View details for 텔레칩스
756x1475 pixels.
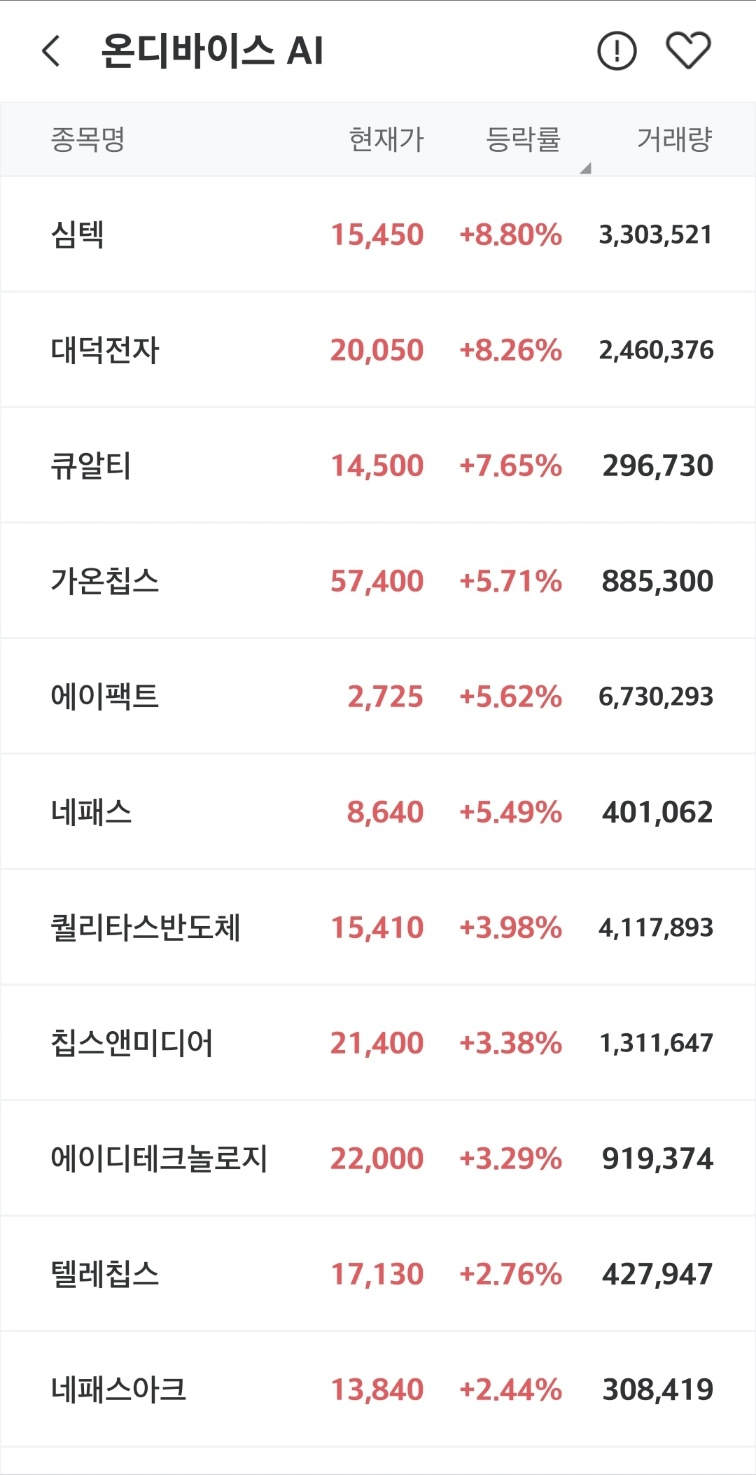pyautogui.click(x=378, y=1274)
